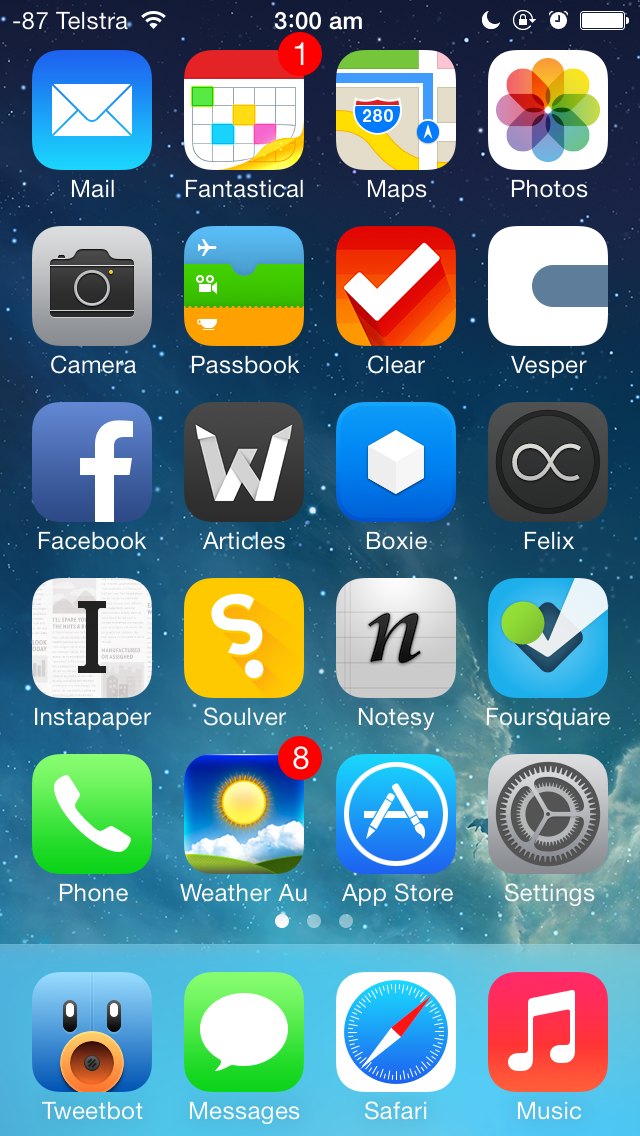Launch the Soulver calculator app
This screenshot has height=1136, width=640.
click(244, 638)
